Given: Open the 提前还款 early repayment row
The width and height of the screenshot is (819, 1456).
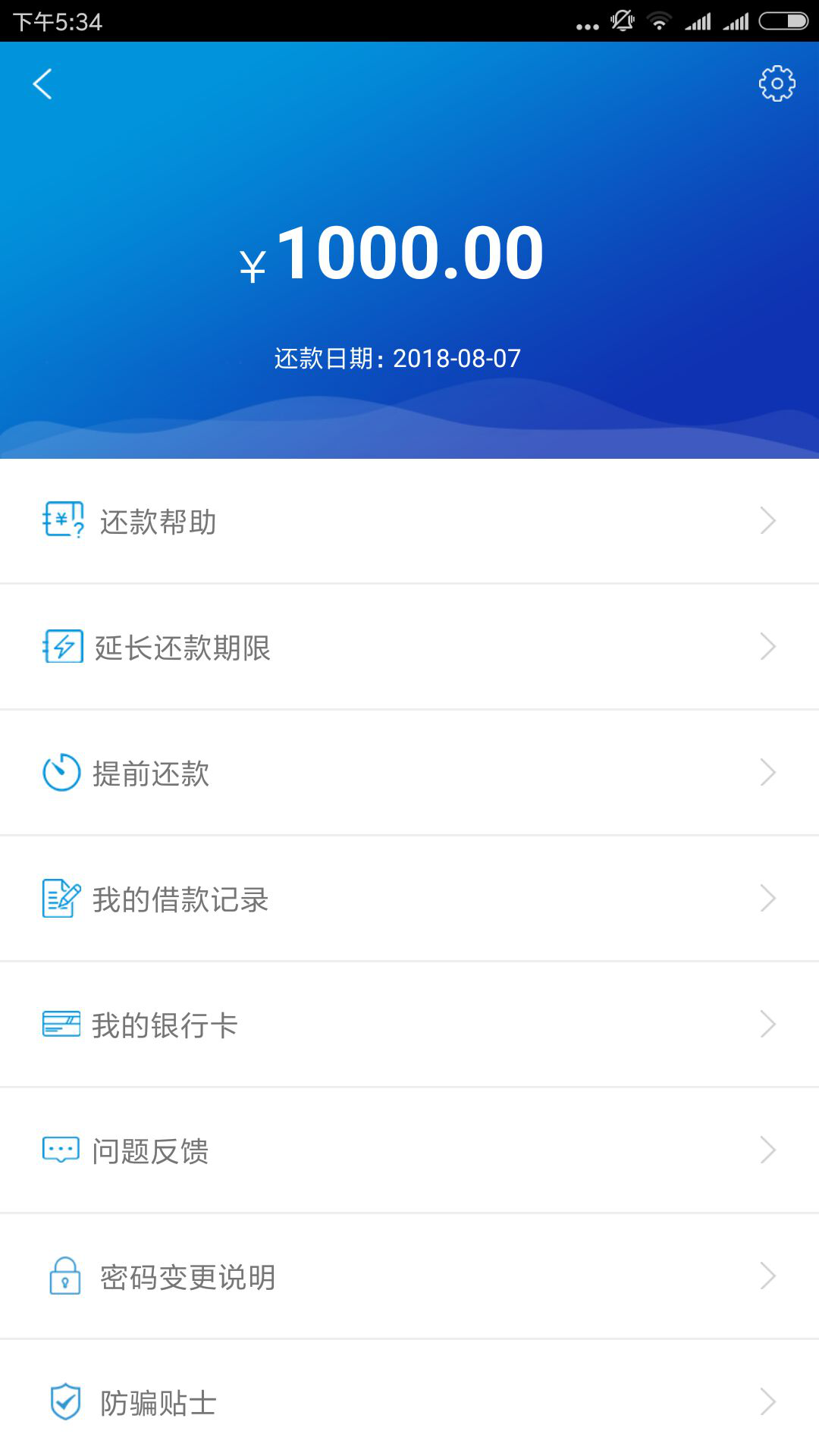Looking at the screenshot, I should tap(409, 773).
